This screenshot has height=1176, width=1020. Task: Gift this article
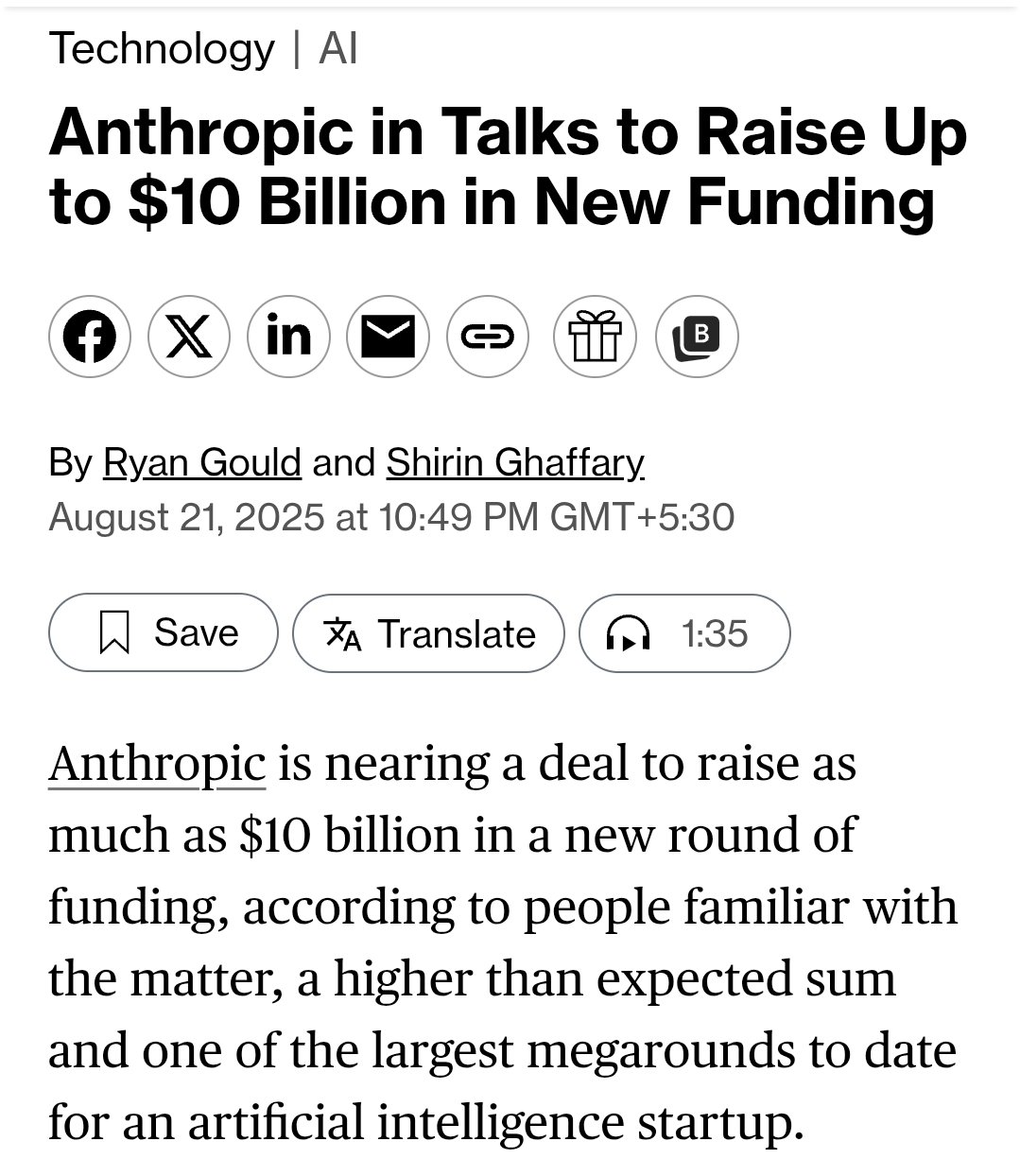pos(595,337)
